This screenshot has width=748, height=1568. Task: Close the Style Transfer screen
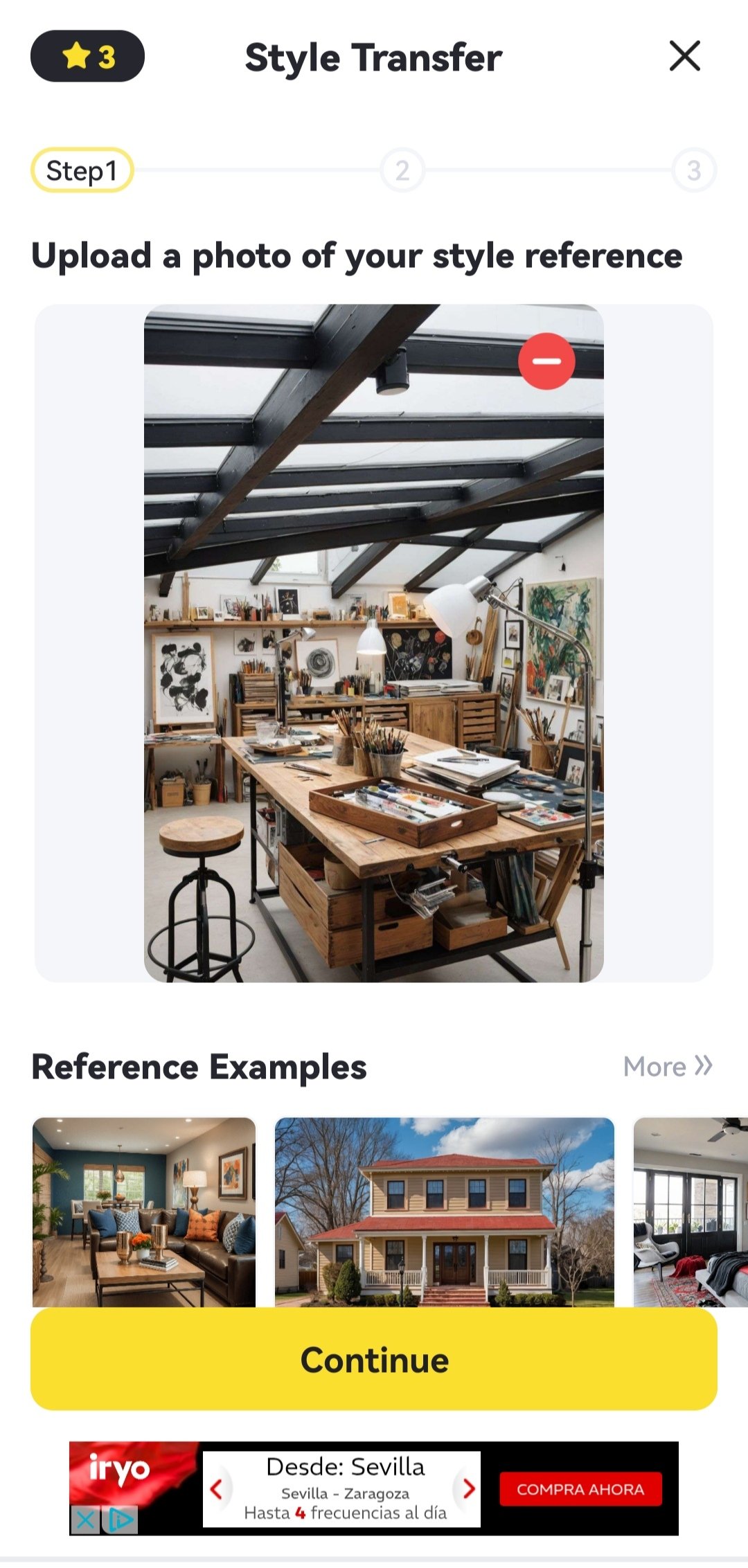[684, 56]
